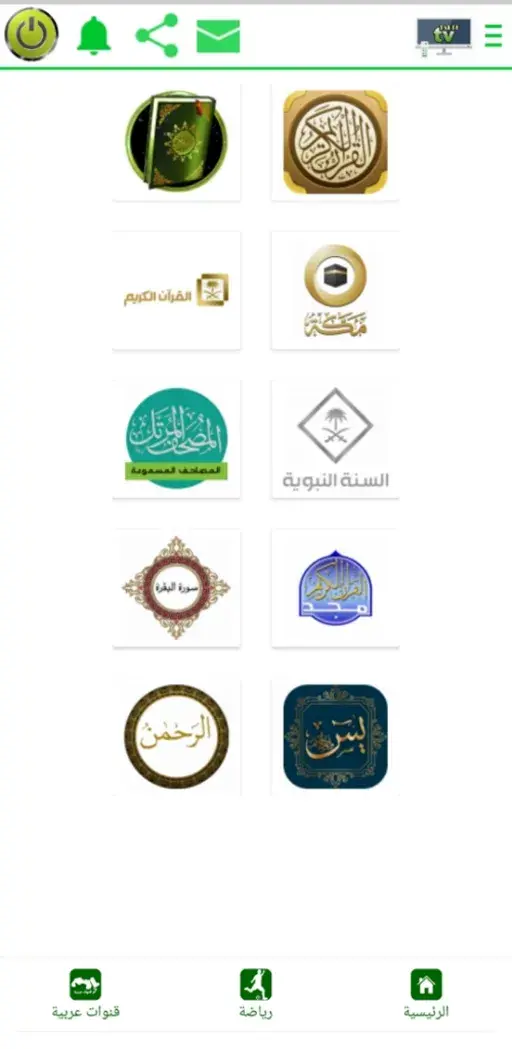Share the app via share icon

pos(157,35)
